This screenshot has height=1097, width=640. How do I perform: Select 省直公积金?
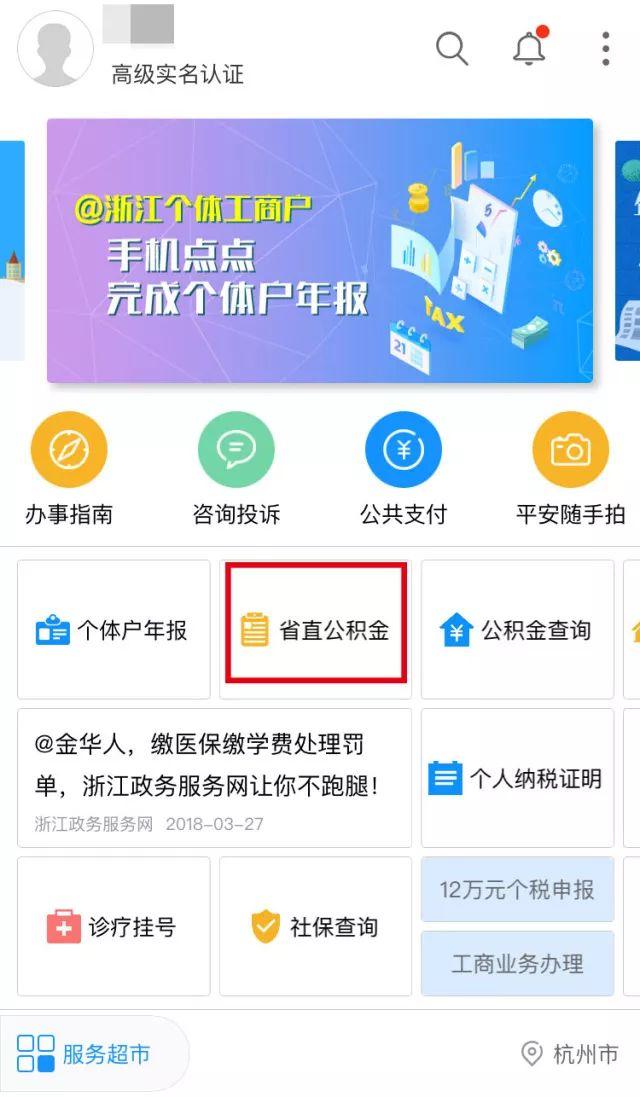(315, 630)
